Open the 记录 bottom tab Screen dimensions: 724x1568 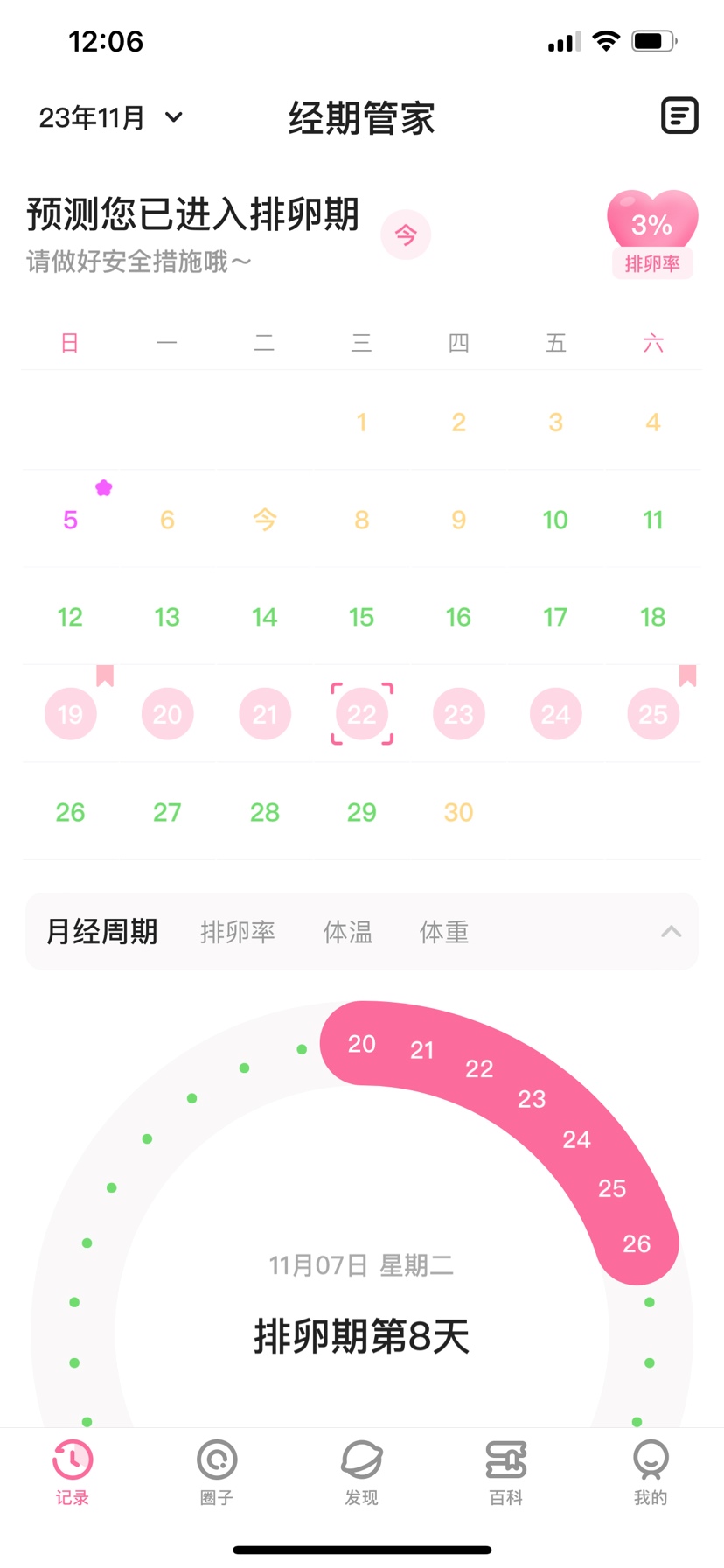coord(73,1473)
